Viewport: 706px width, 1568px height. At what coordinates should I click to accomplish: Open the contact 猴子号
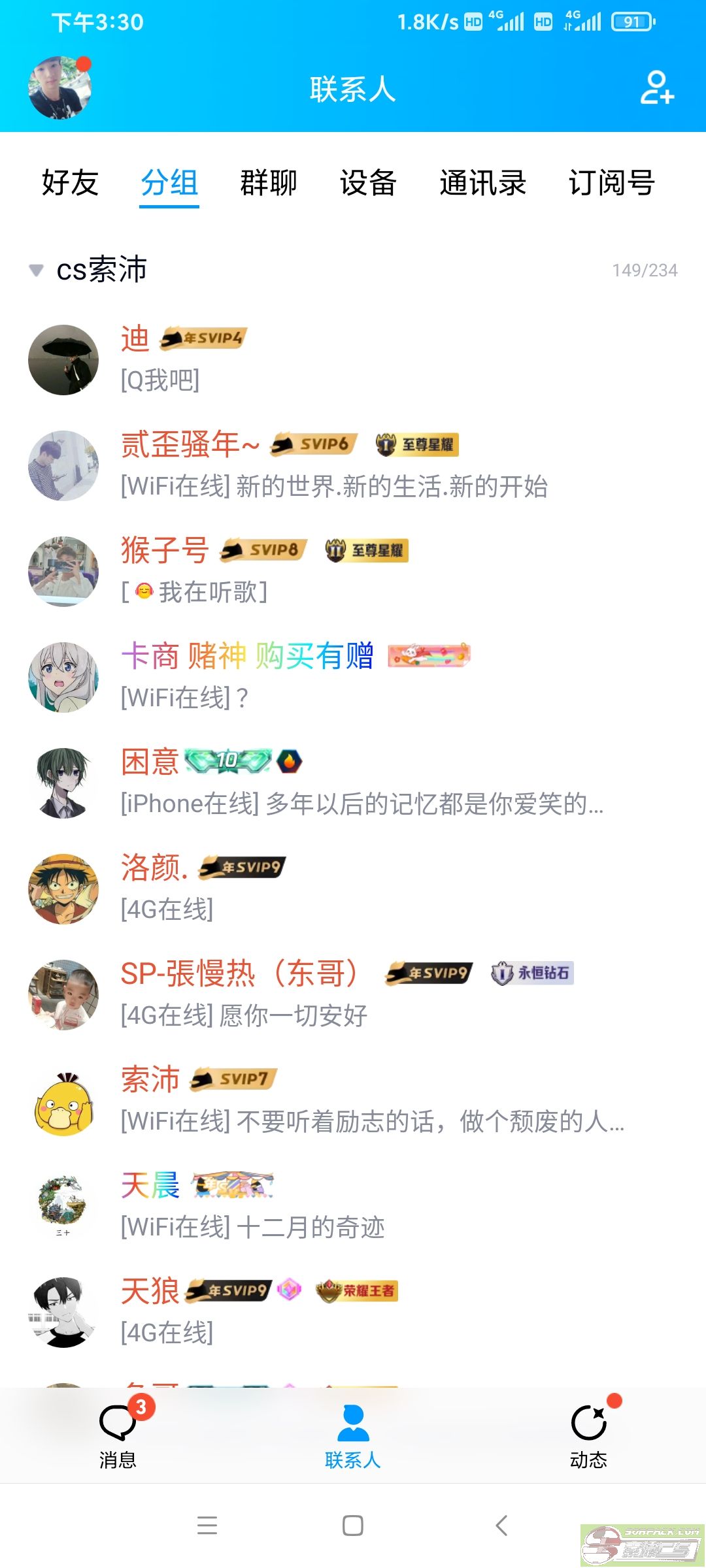pos(353,571)
